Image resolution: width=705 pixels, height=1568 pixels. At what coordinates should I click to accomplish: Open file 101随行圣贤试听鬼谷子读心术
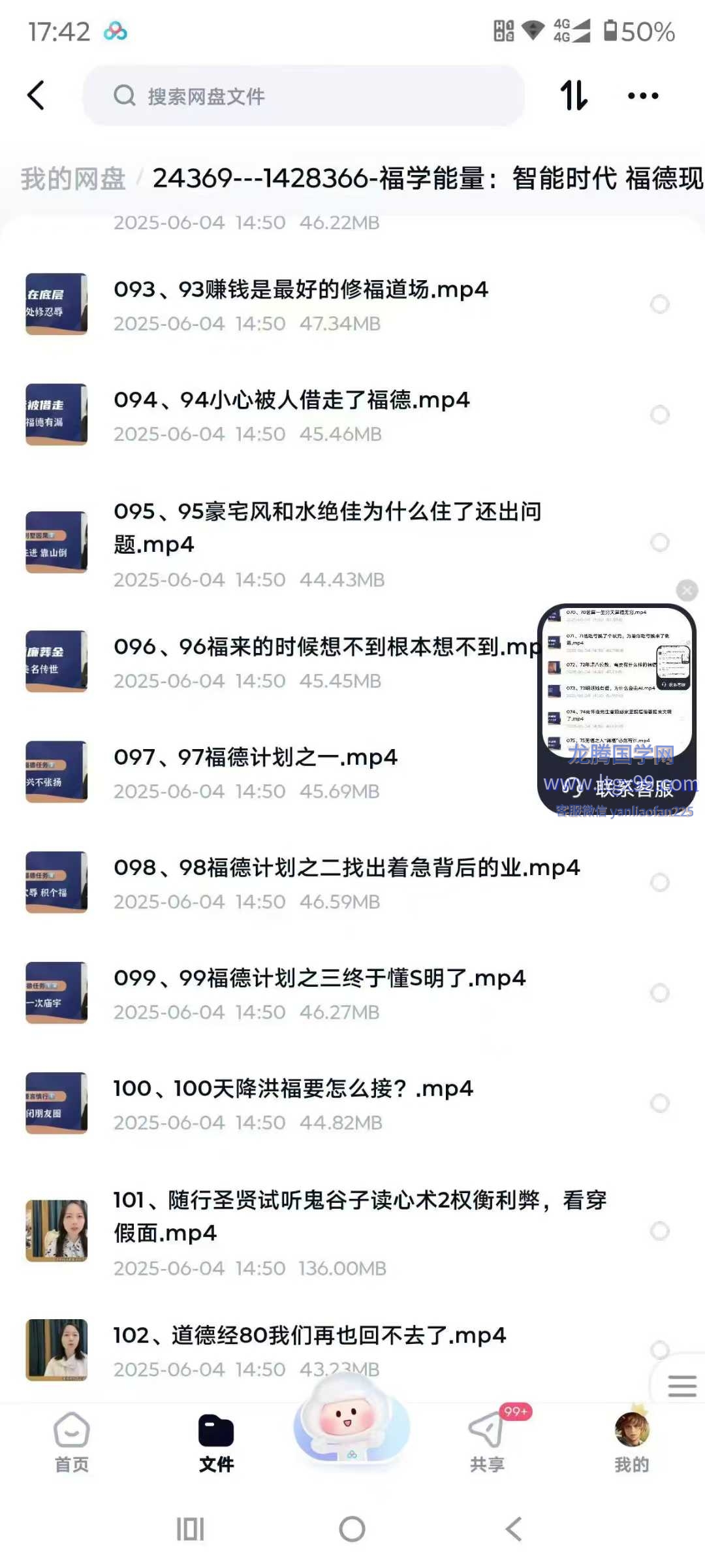click(359, 1216)
